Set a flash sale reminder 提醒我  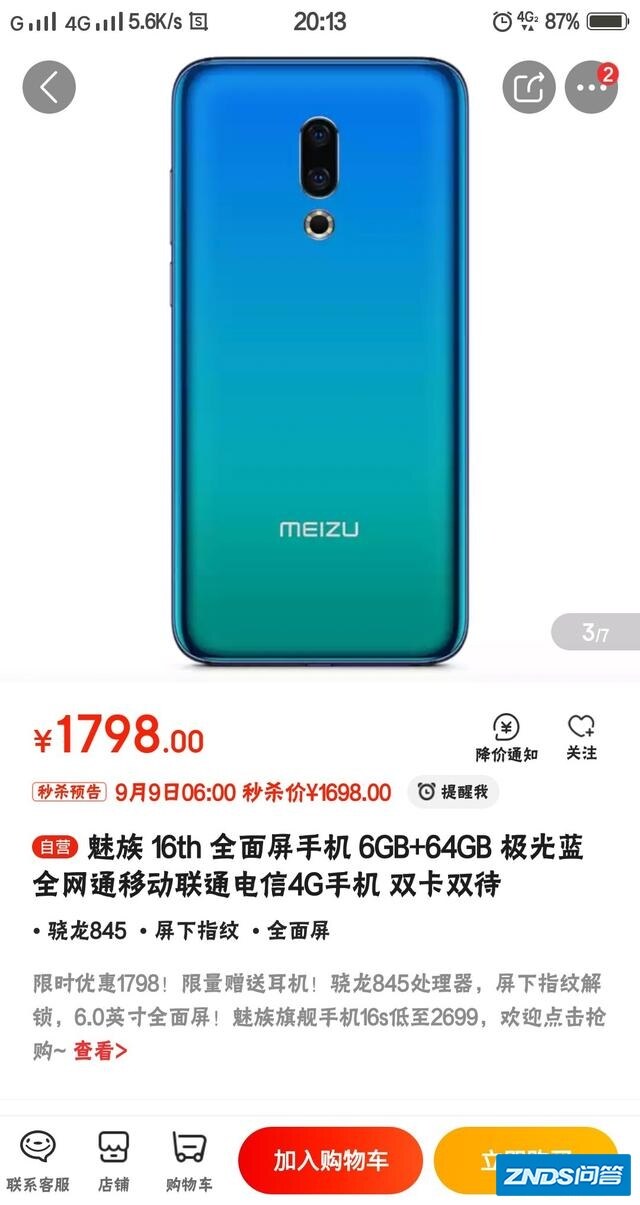(x=453, y=792)
